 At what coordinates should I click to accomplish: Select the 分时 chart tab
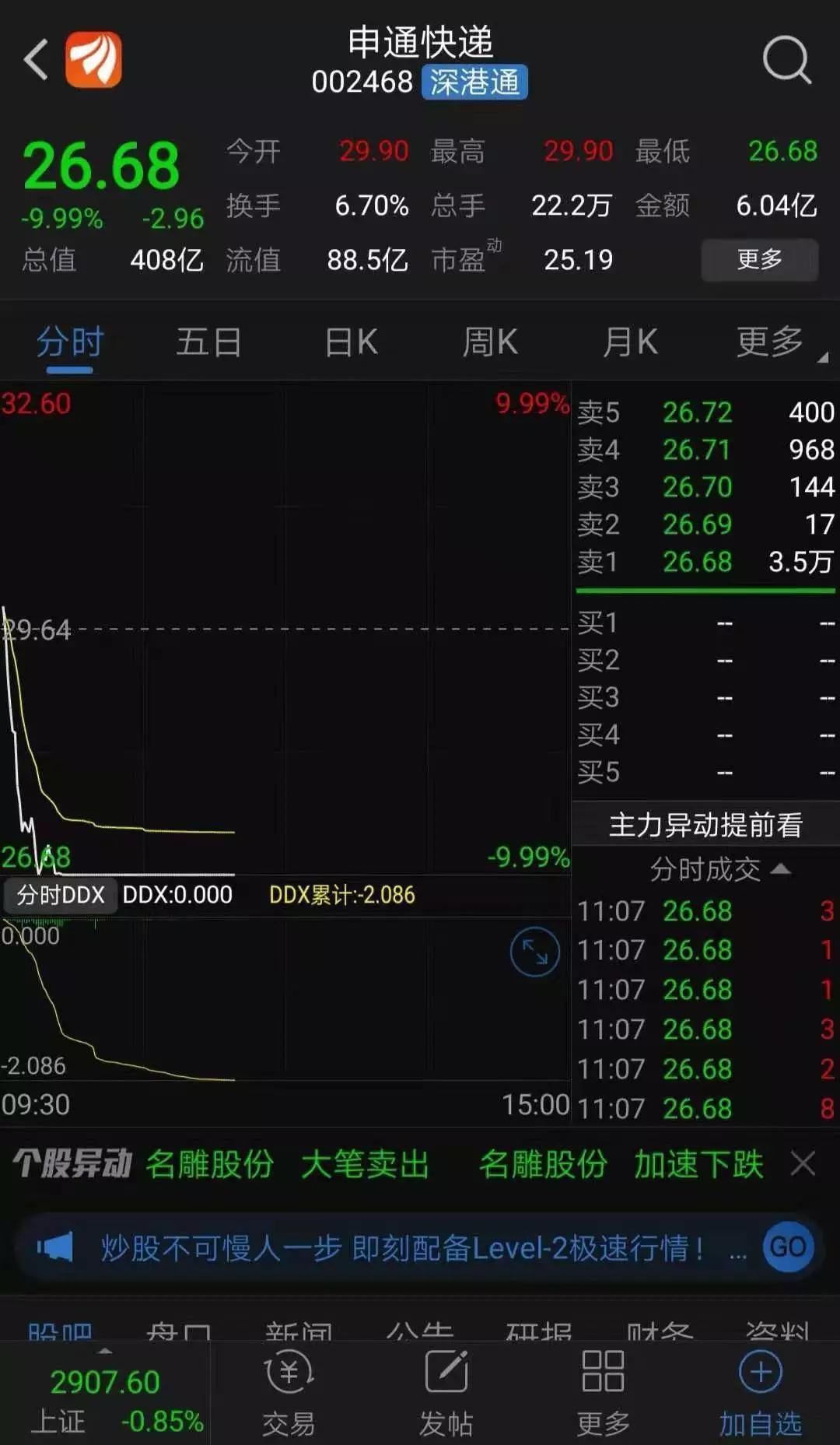pos(70,343)
